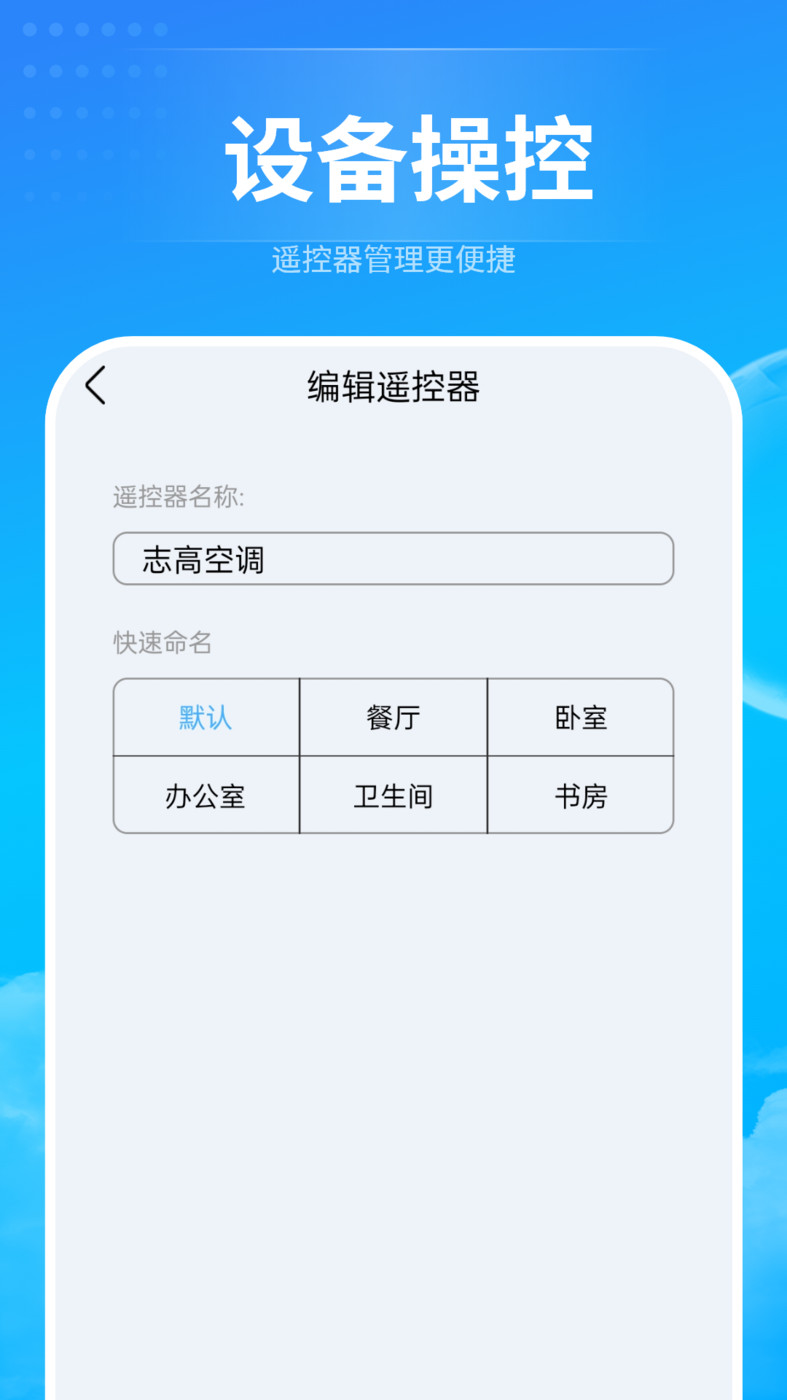Click the back arrow on 编辑遥控器 screen
787x1400 pixels.
(95, 385)
